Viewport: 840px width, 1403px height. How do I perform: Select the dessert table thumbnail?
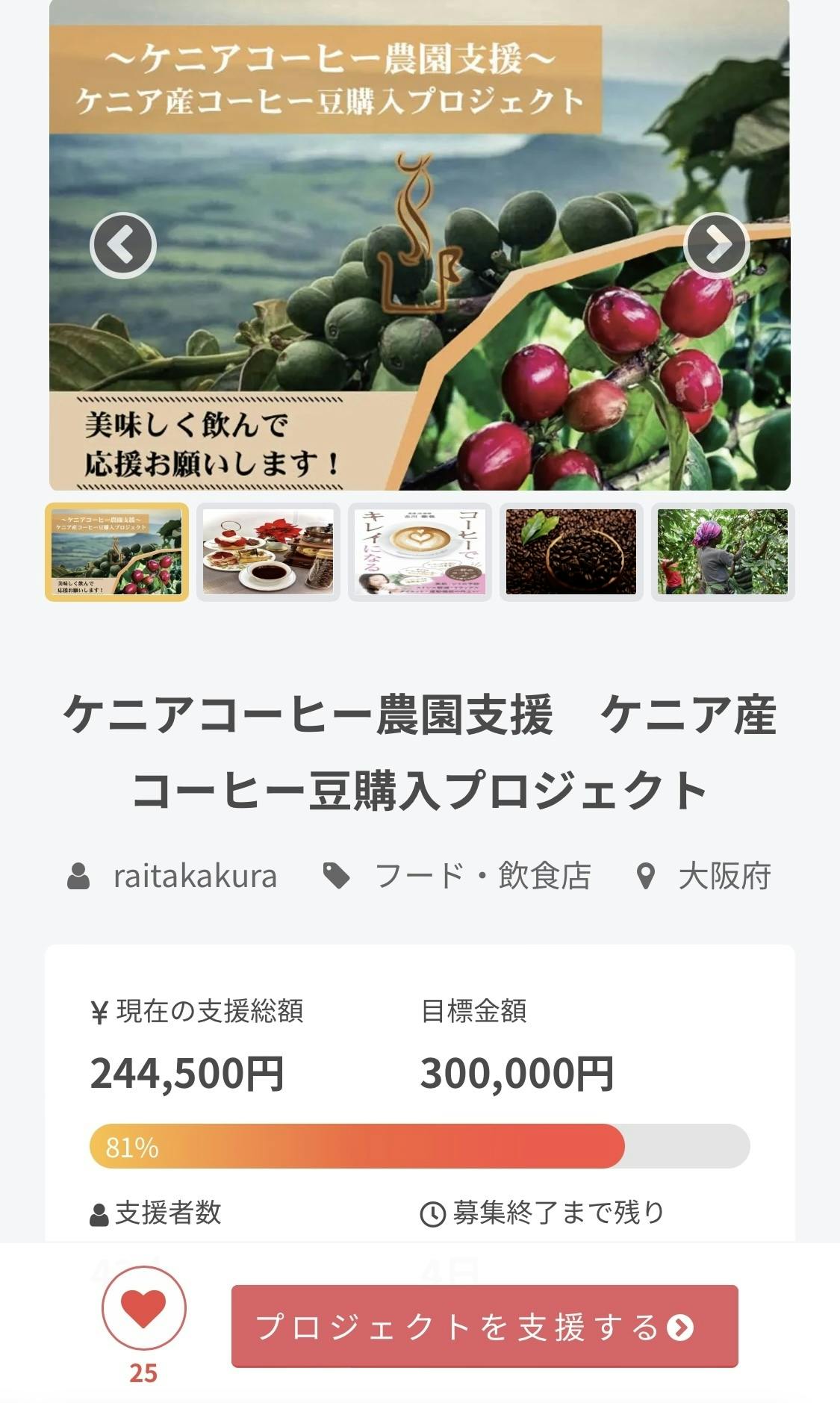click(x=268, y=552)
